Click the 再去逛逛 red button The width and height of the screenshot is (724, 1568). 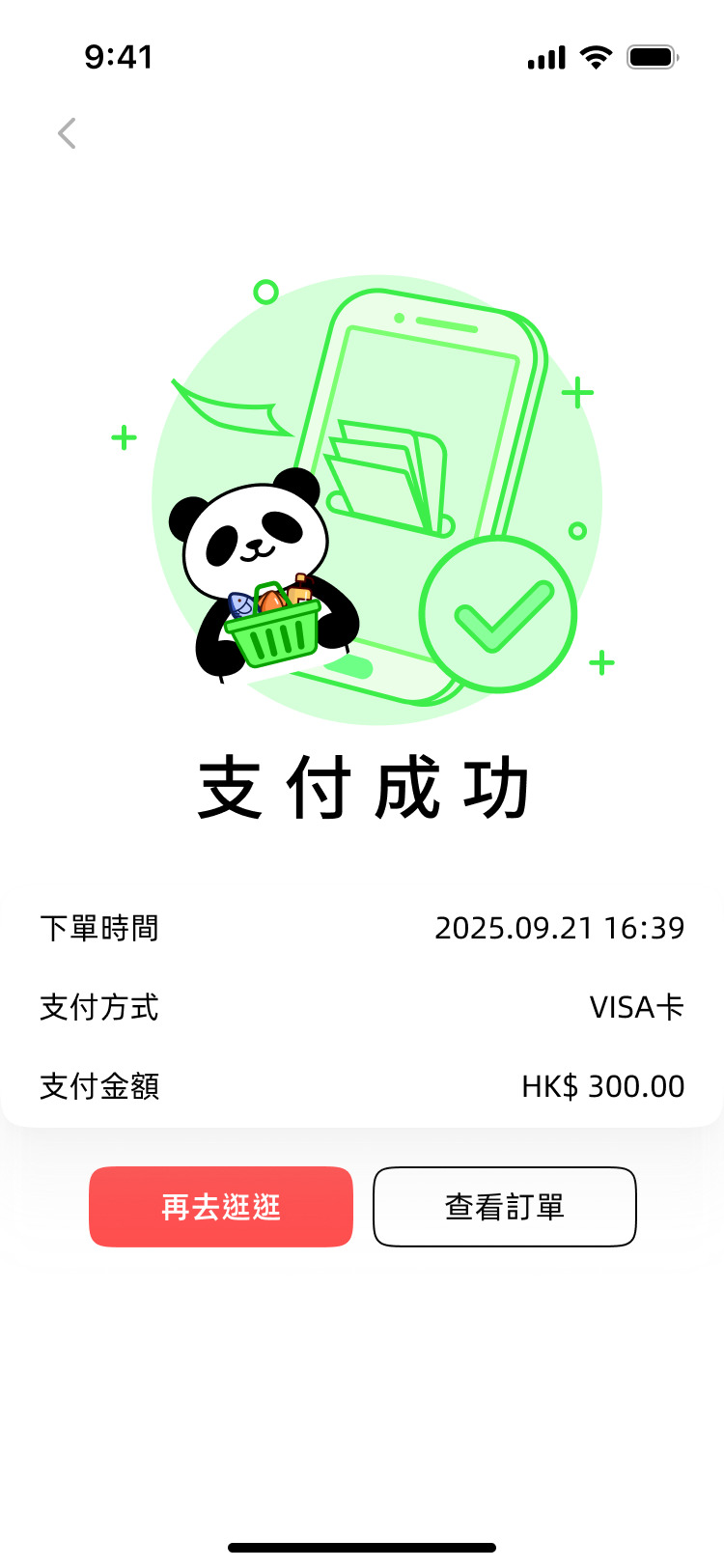tap(220, 1207)
